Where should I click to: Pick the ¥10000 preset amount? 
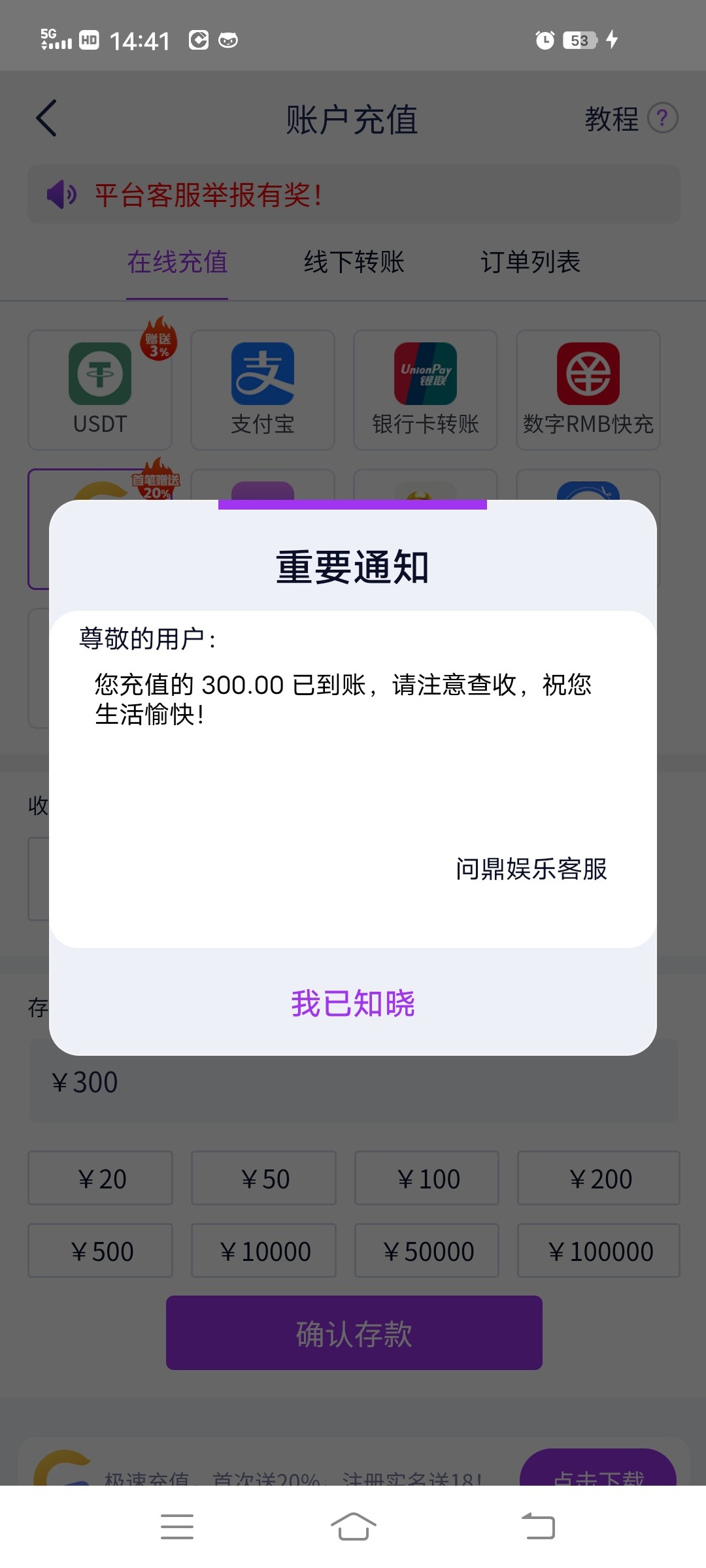263,1250
